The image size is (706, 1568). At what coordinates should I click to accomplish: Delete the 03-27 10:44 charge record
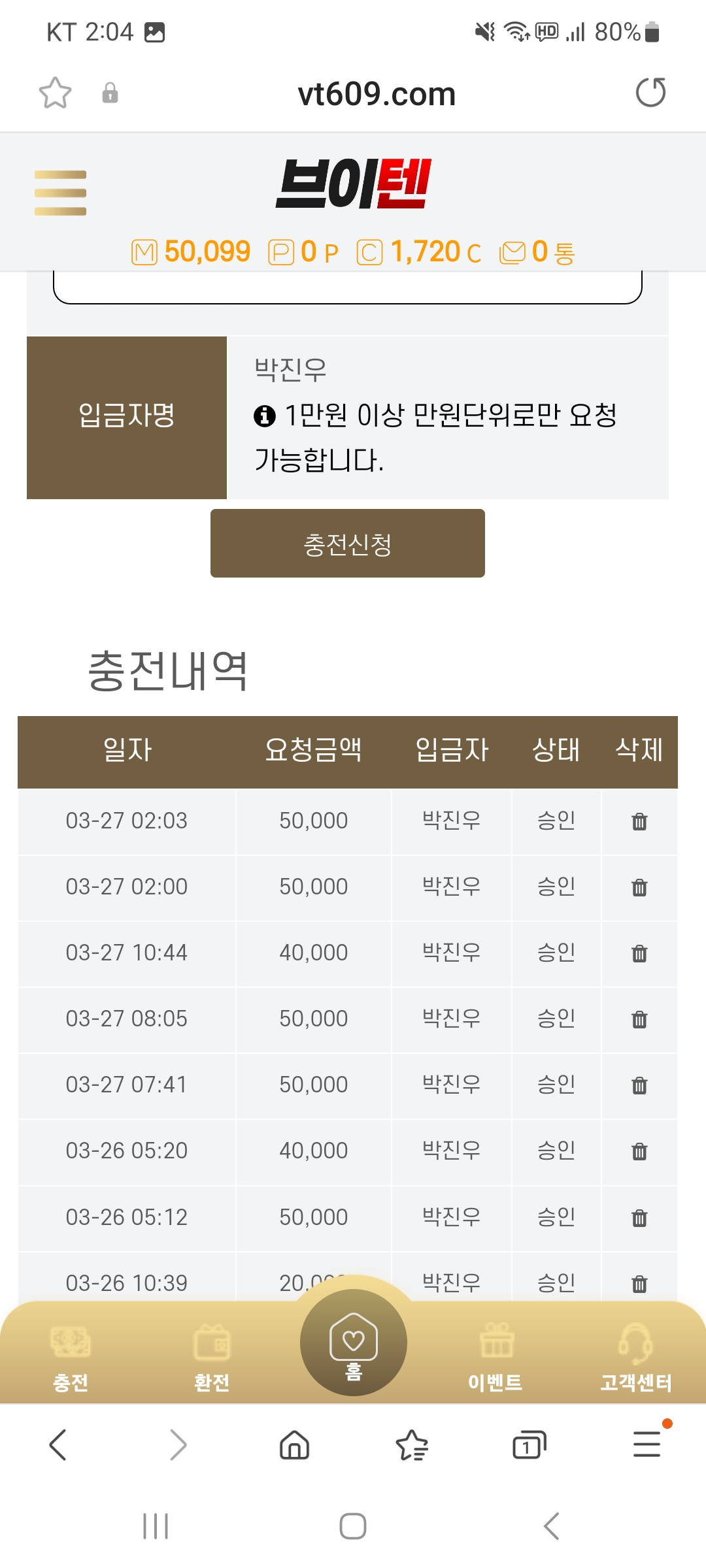[639, 953]
